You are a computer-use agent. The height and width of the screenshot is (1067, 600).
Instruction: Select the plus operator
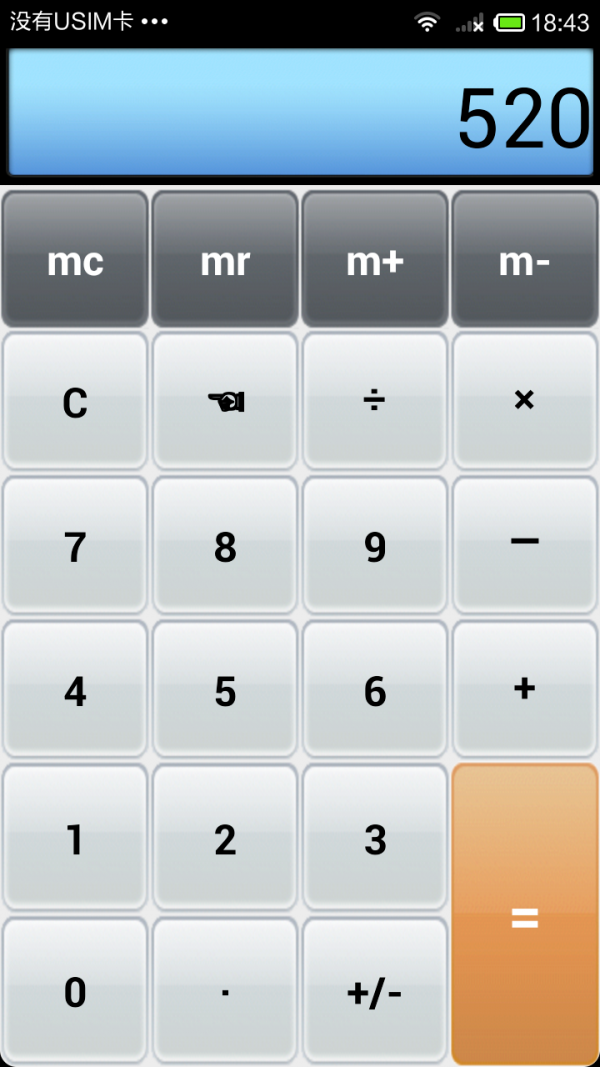[524, 689]
